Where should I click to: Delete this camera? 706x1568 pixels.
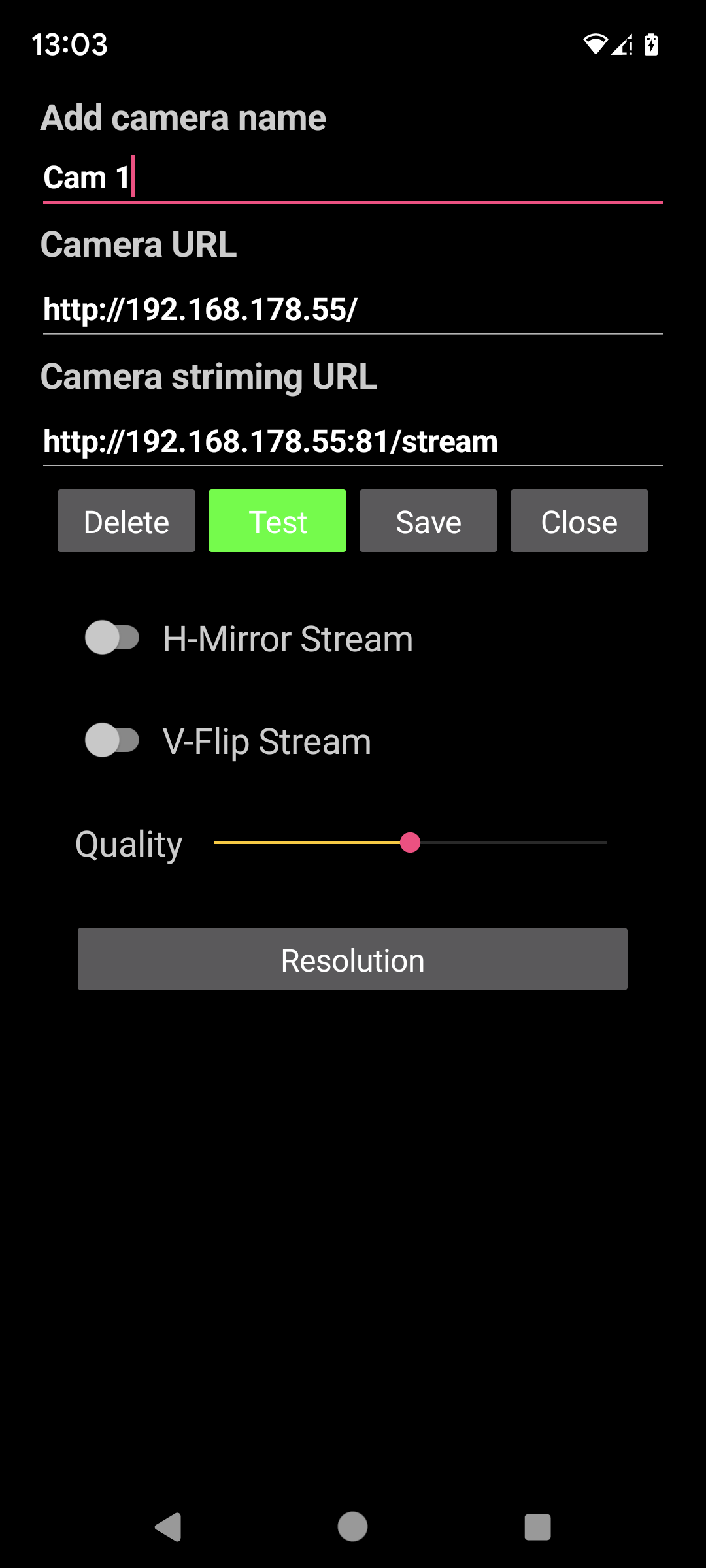[126, 521]
